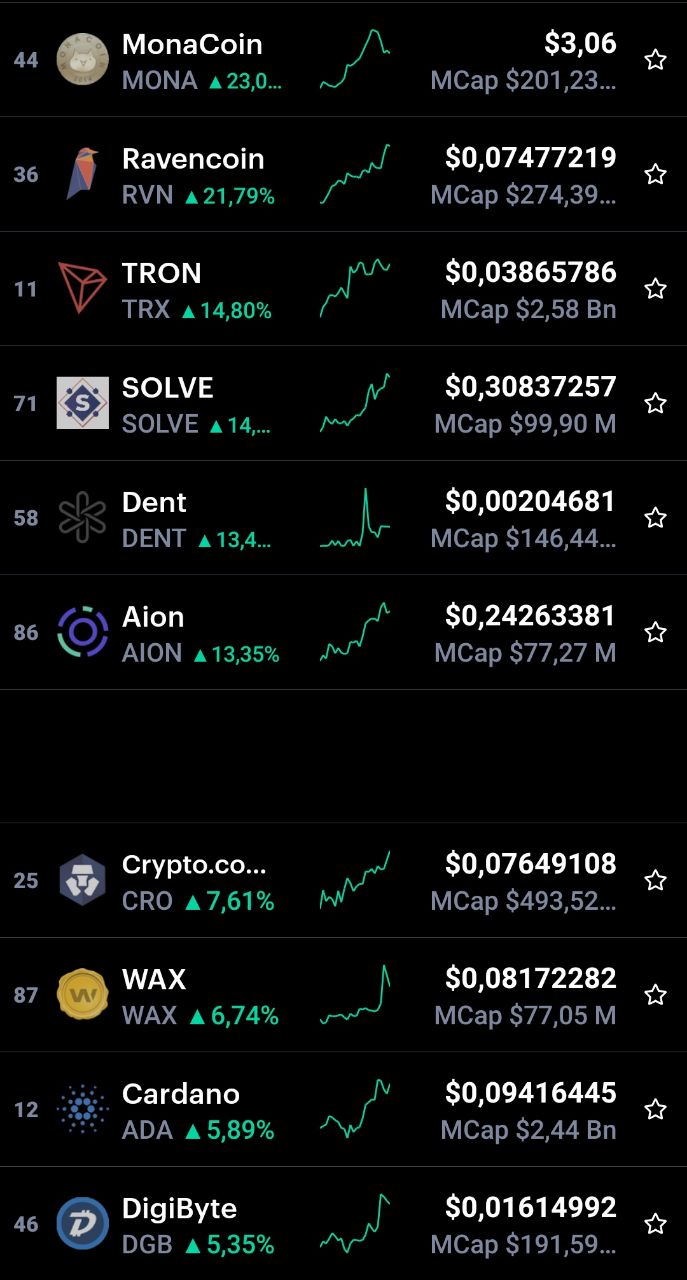Viewport: 687px width, 1280px height.
Task: Star the CRO coin
Action: click(x=655, y=880)
